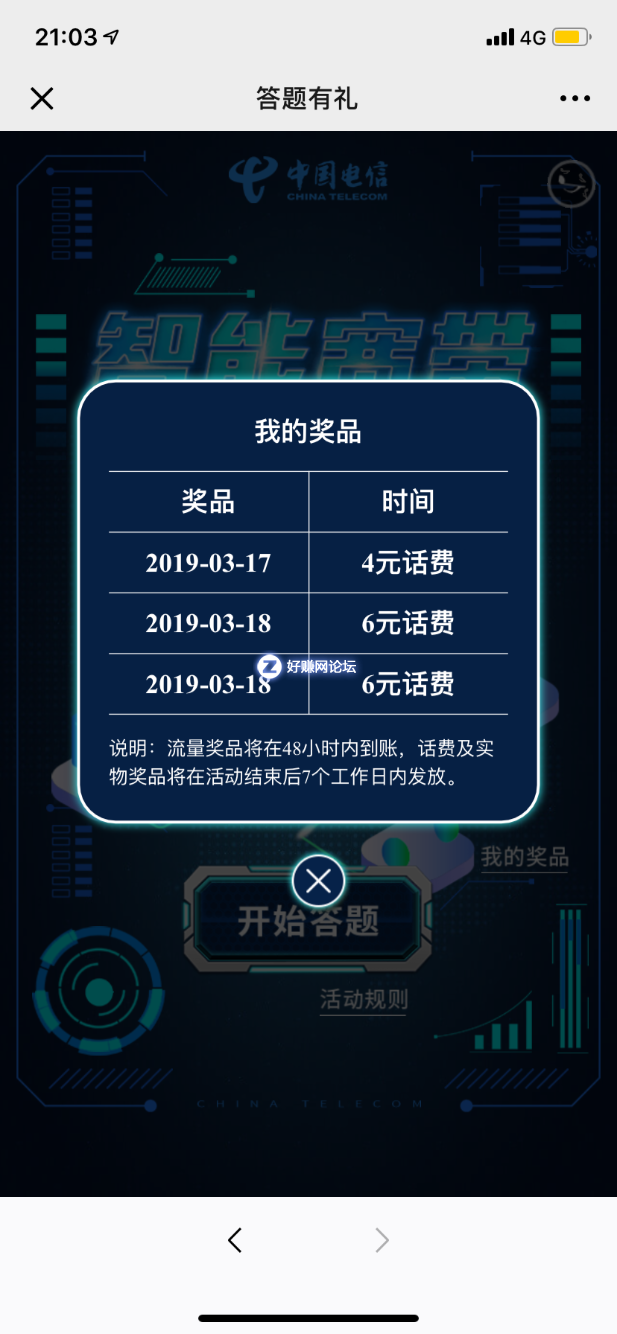Go back to the previous web page
The image size is (617, 1334).
coord(235,1240)
